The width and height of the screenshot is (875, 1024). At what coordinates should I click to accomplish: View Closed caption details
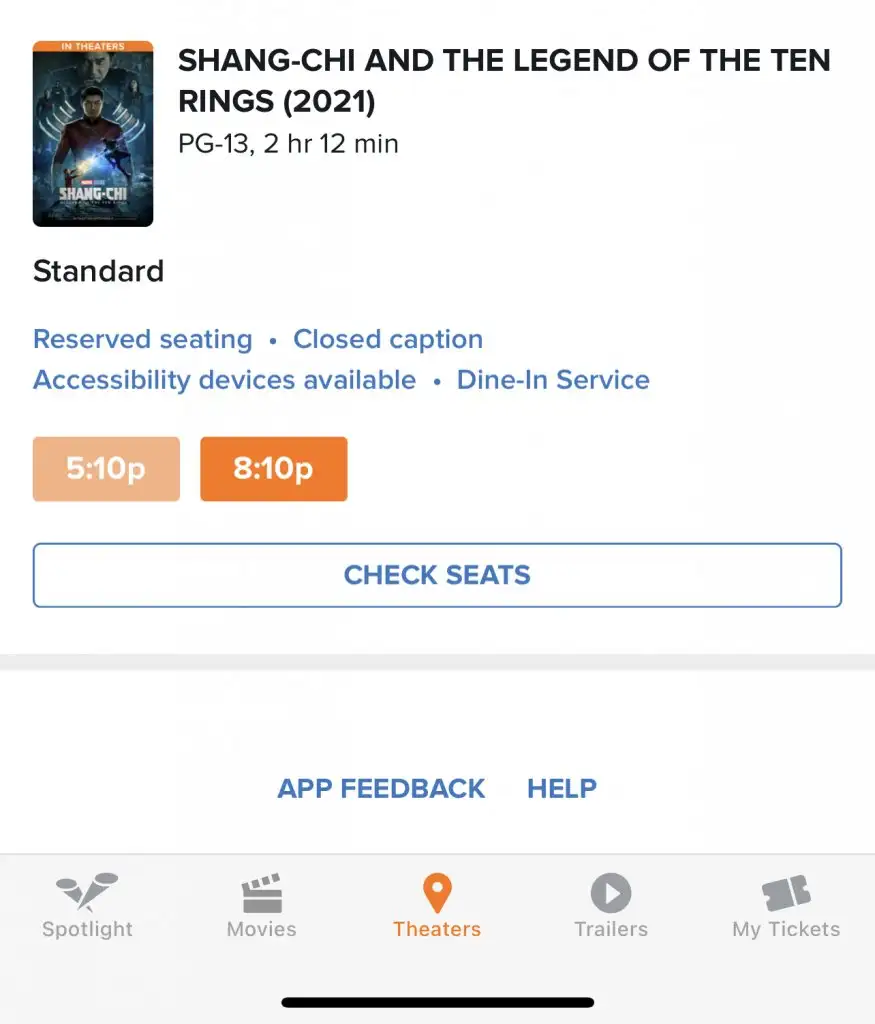coord(388,339)
